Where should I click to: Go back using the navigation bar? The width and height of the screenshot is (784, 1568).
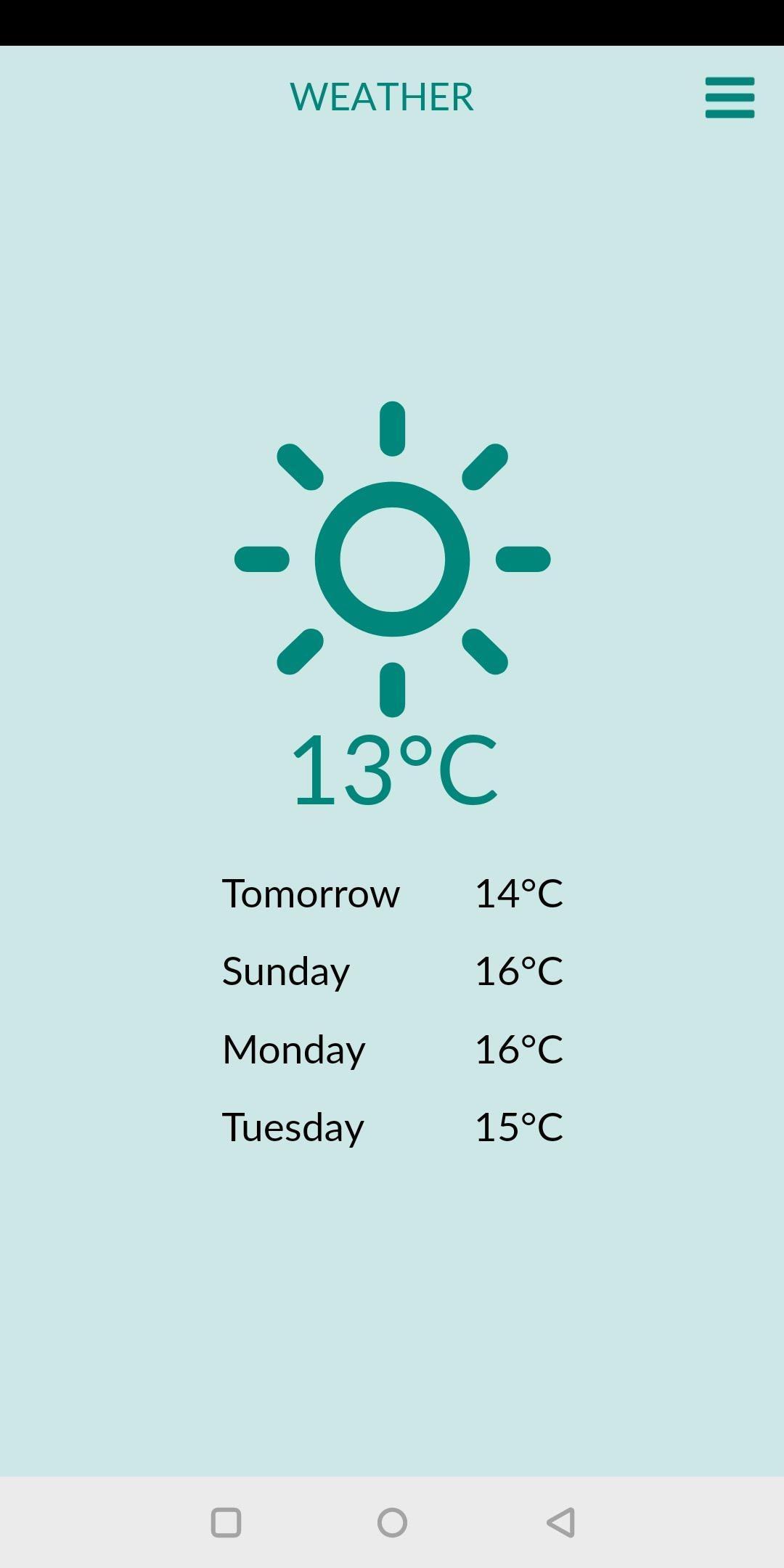[x=561, y=1522]
